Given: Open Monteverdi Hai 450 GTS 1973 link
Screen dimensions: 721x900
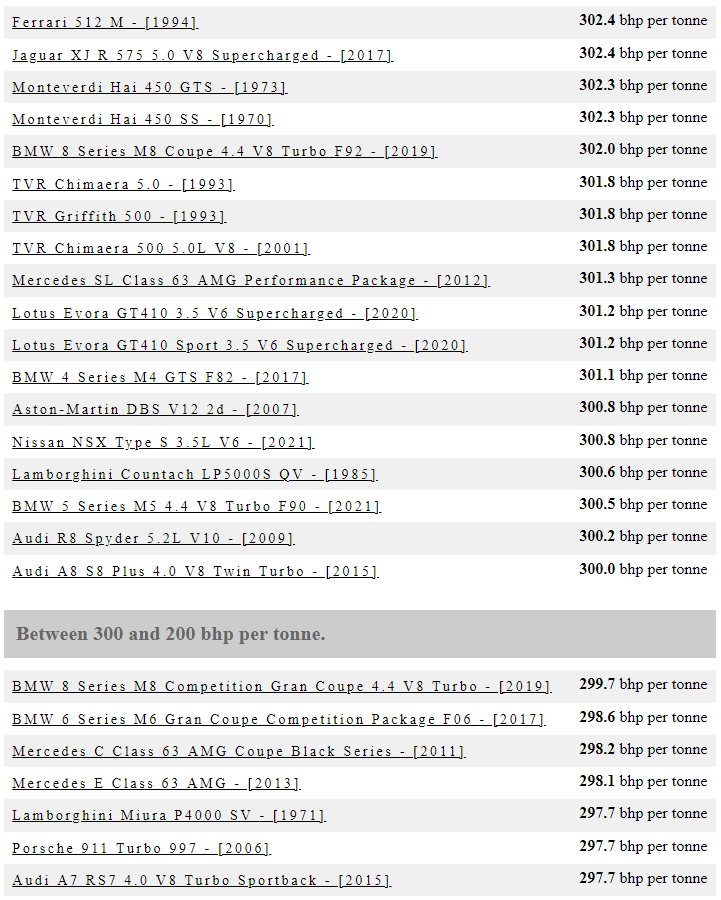Looking at the screenshot, I should pyautogui.click(x=149, y=87).
